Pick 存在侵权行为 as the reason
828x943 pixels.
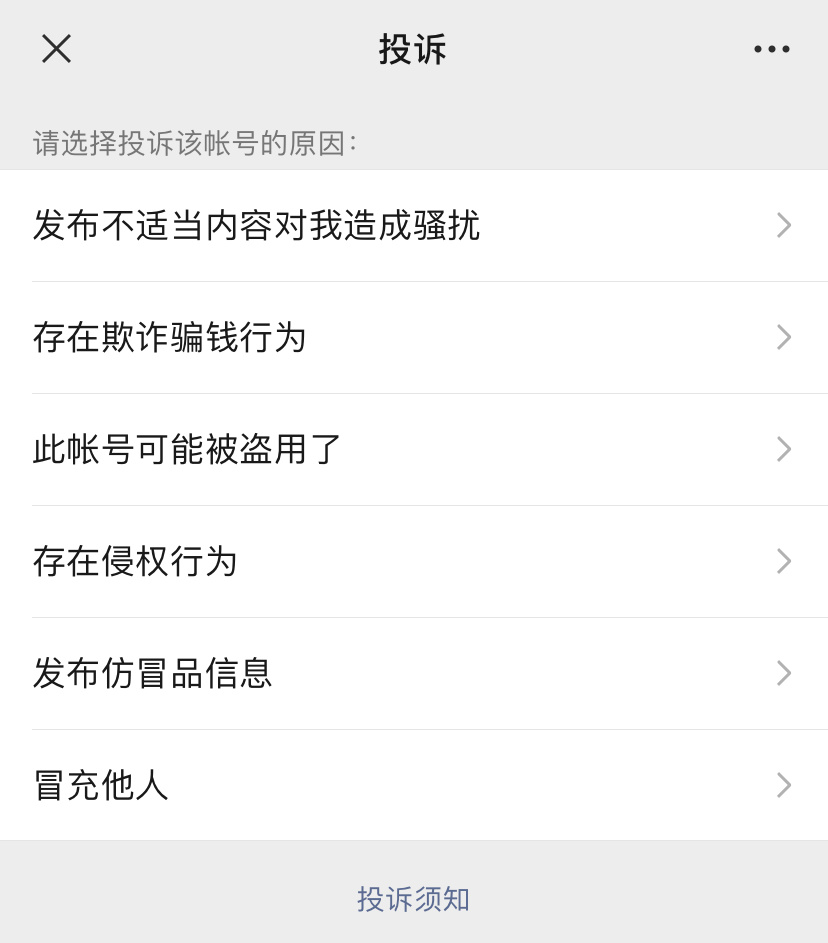pyautogui.click(x=135, y=562)
